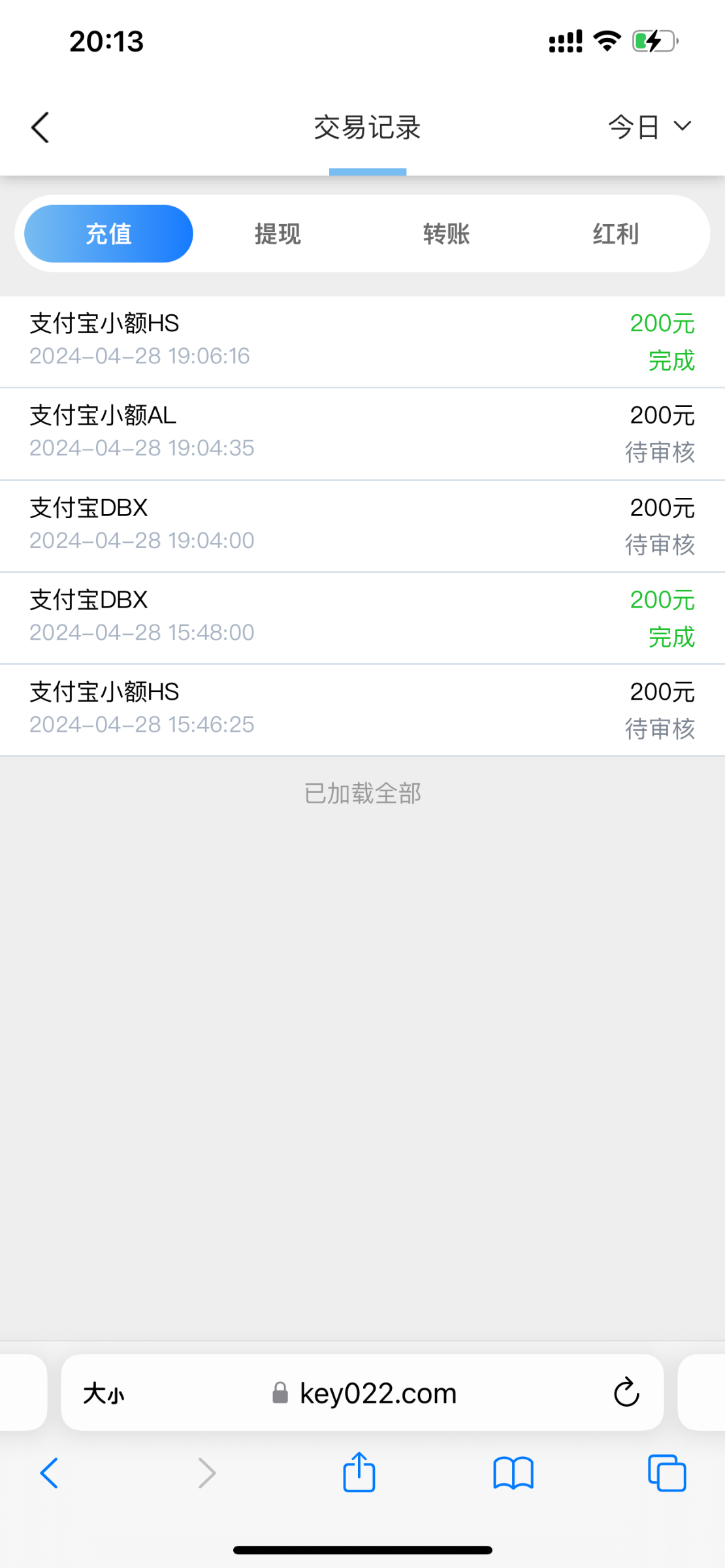Reload the page in Safari

coord(626,1392)
